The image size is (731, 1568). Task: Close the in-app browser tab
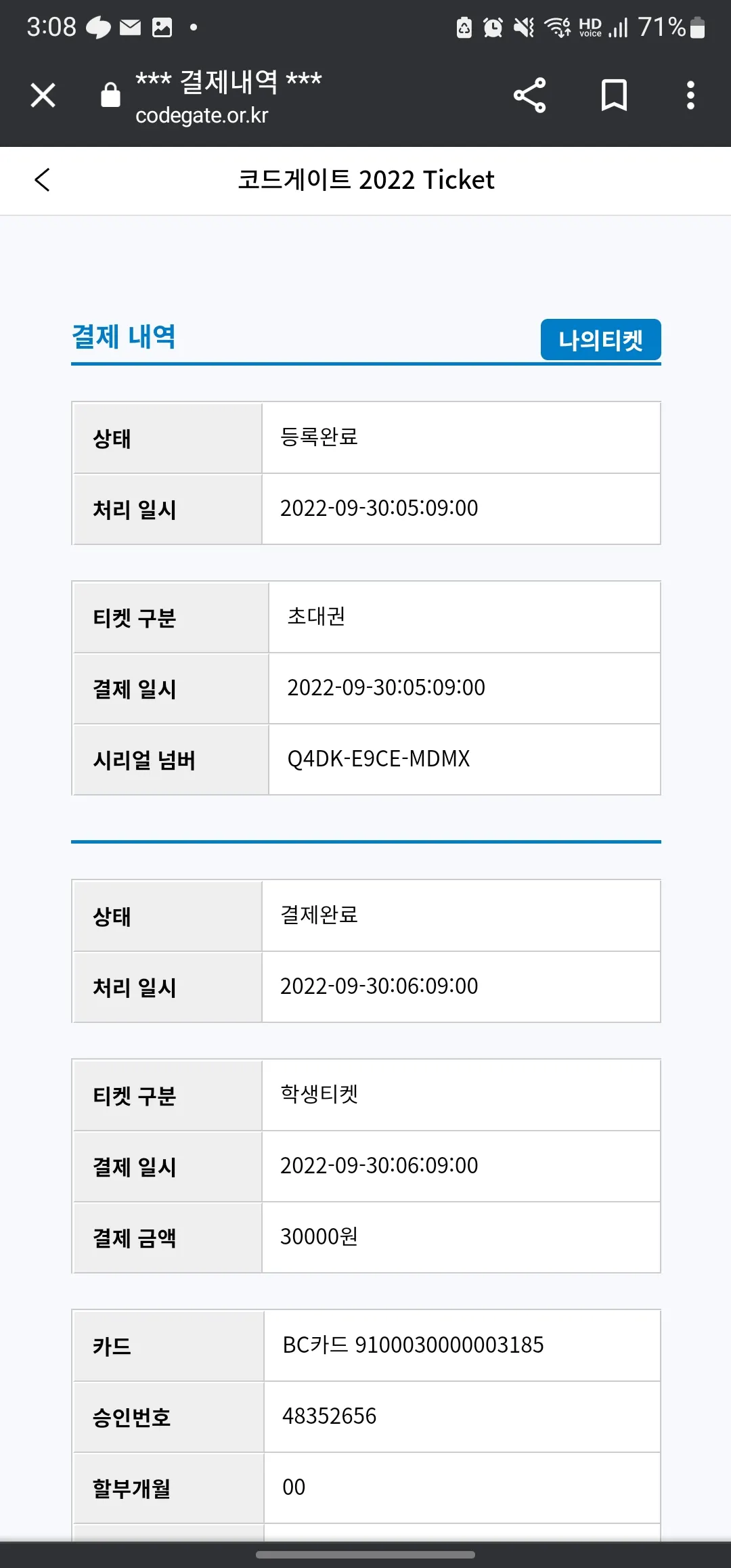(x=43, y=95)
